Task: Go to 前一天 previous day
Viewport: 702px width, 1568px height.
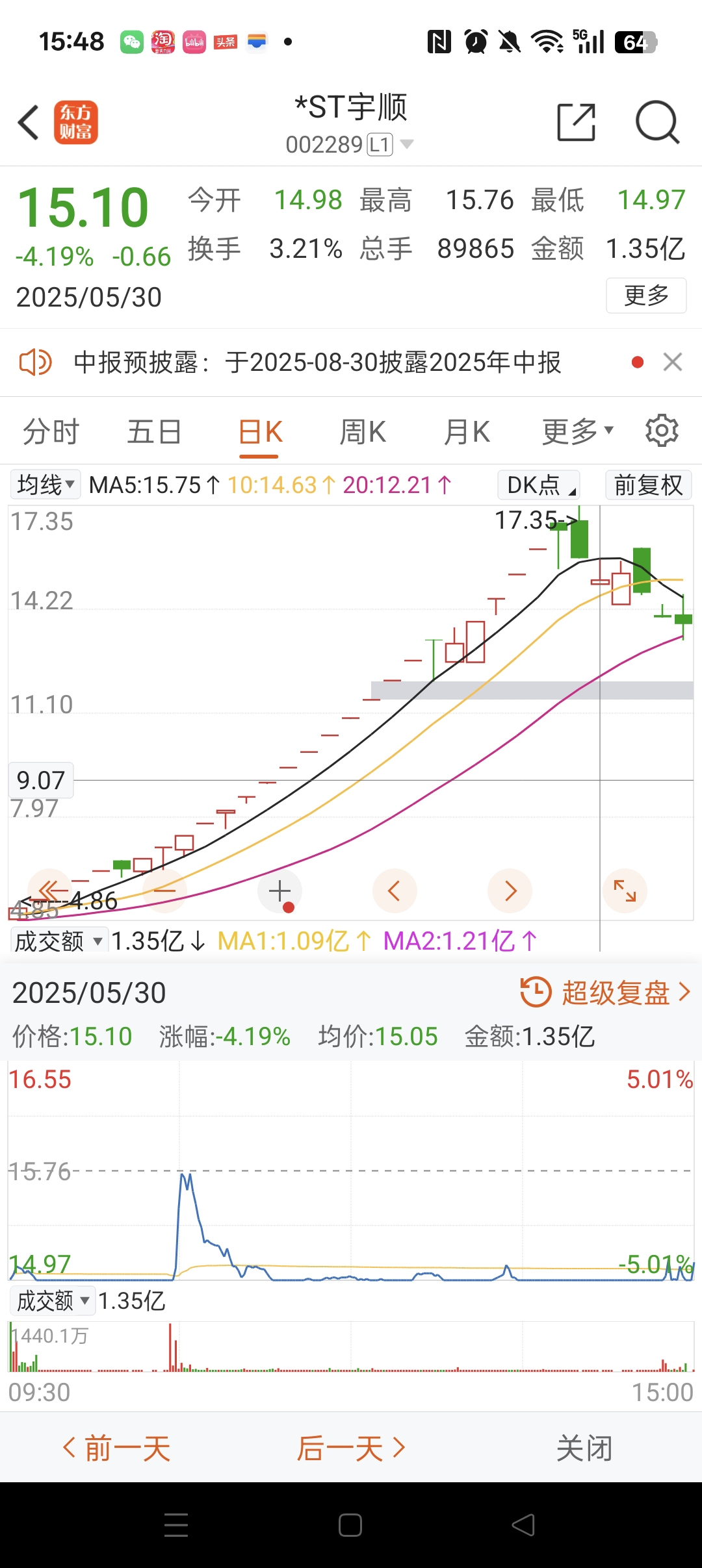Action: tap(116, 1448)
